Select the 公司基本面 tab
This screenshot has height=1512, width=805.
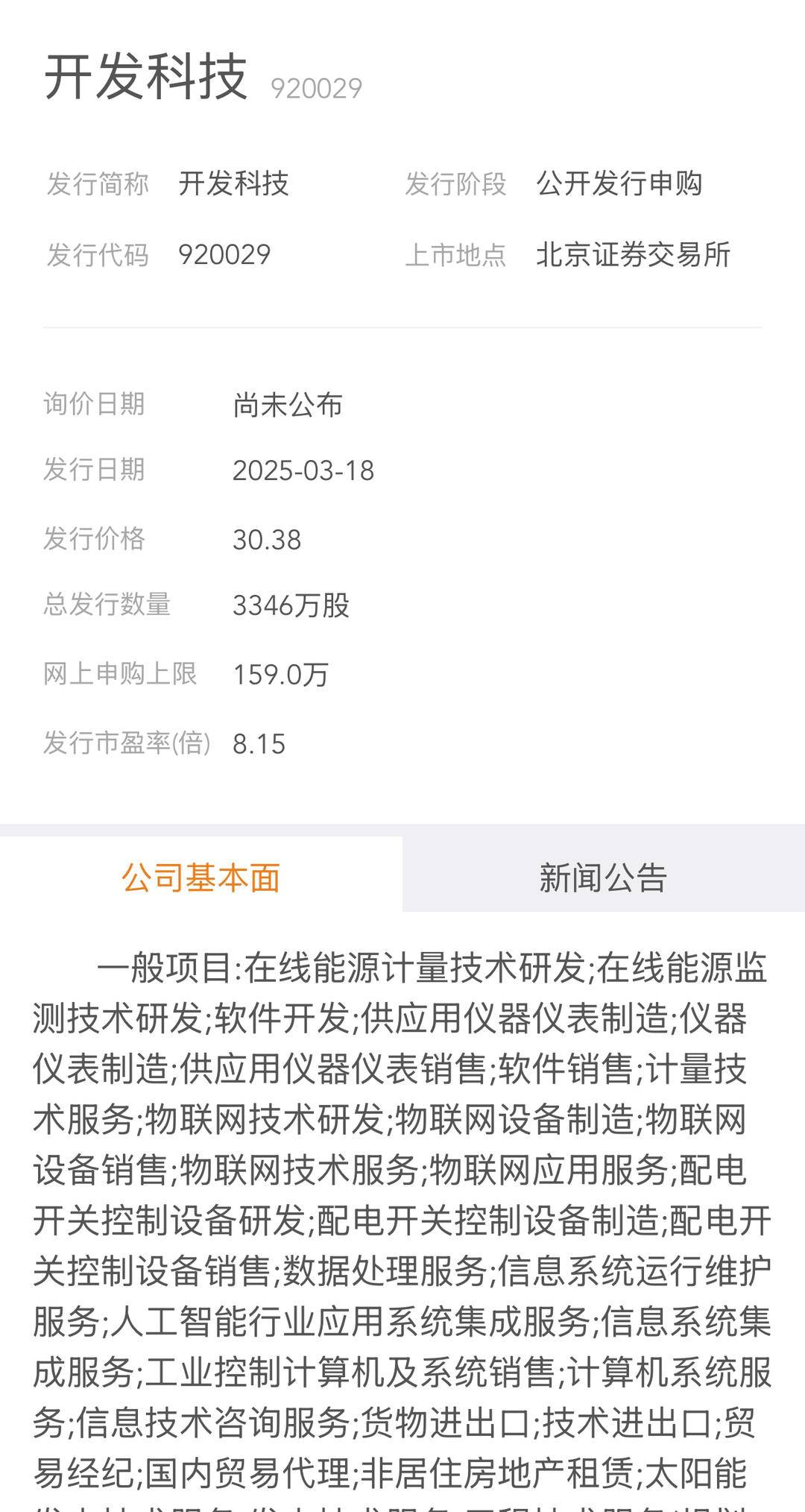pos(201,877)
